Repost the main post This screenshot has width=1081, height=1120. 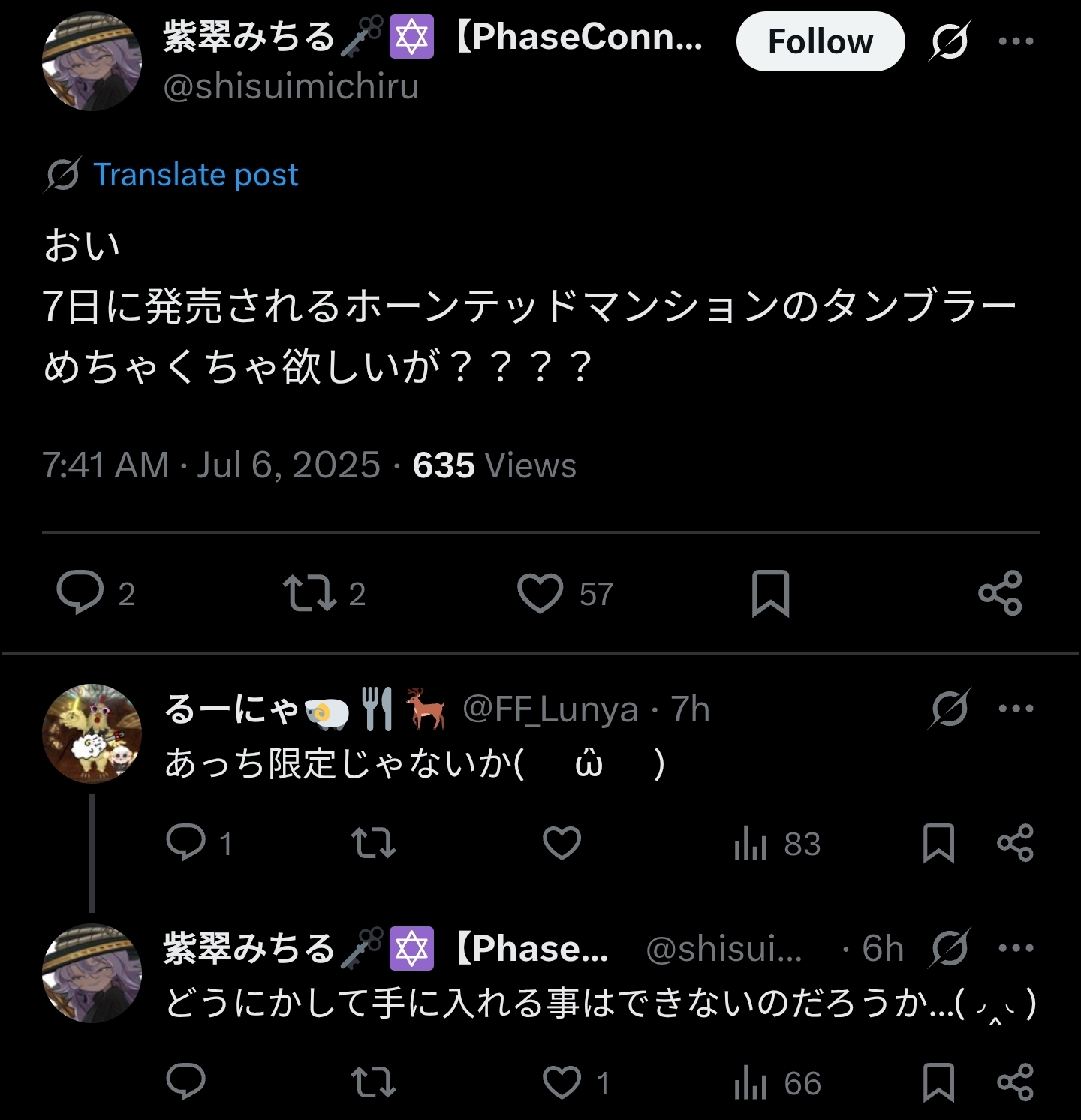pos(309,593)
